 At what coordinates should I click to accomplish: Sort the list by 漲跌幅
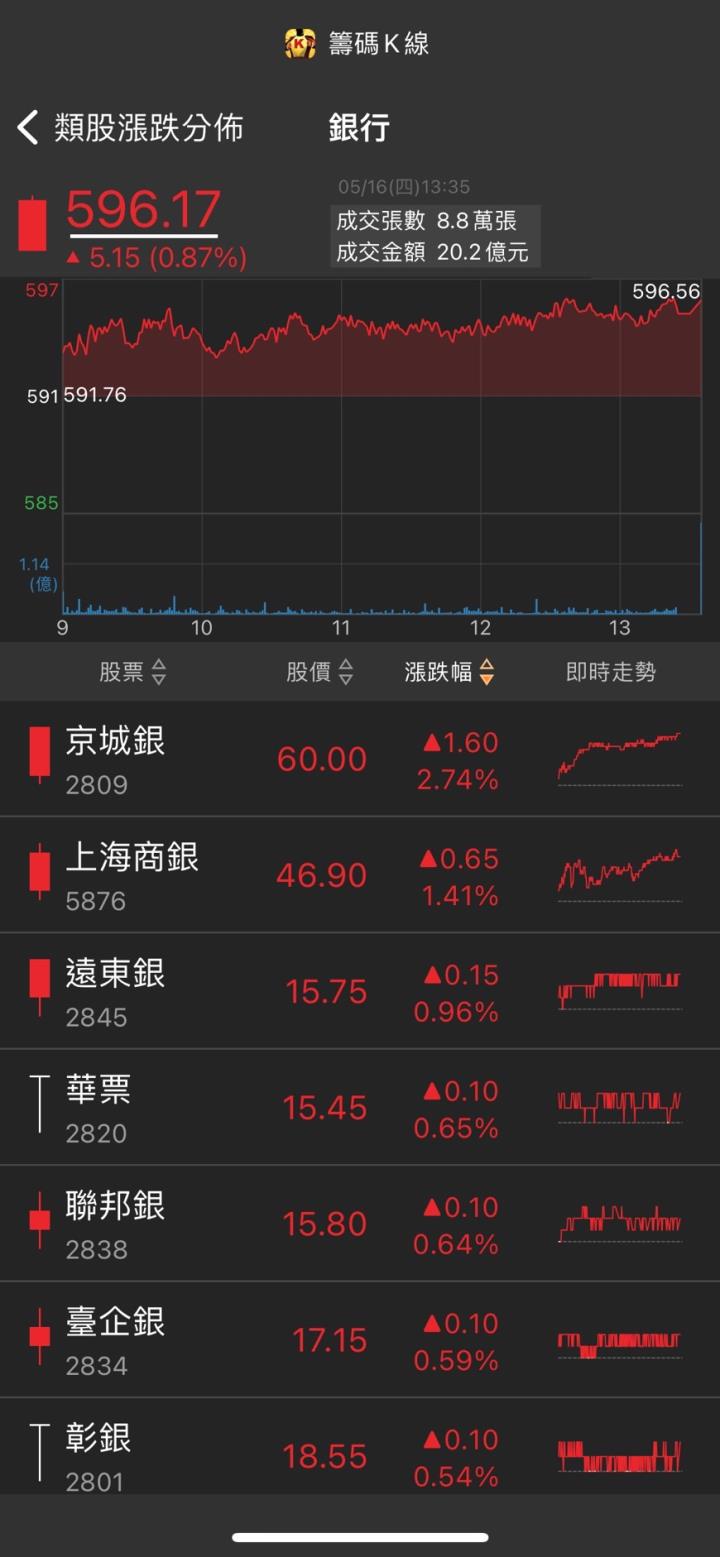(x=449, y=672)
